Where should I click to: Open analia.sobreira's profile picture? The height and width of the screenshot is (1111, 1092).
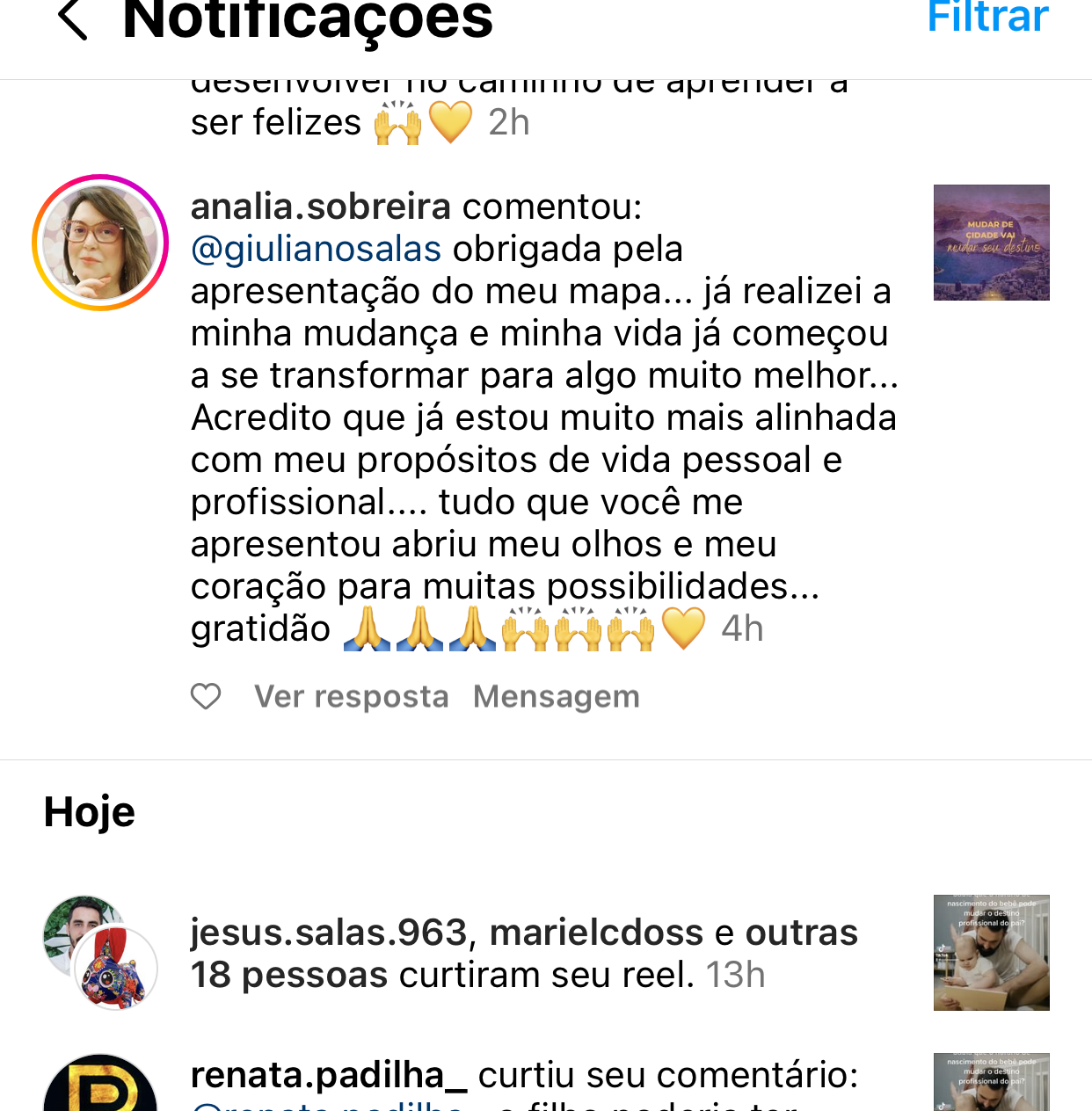(x=100, y=243)
